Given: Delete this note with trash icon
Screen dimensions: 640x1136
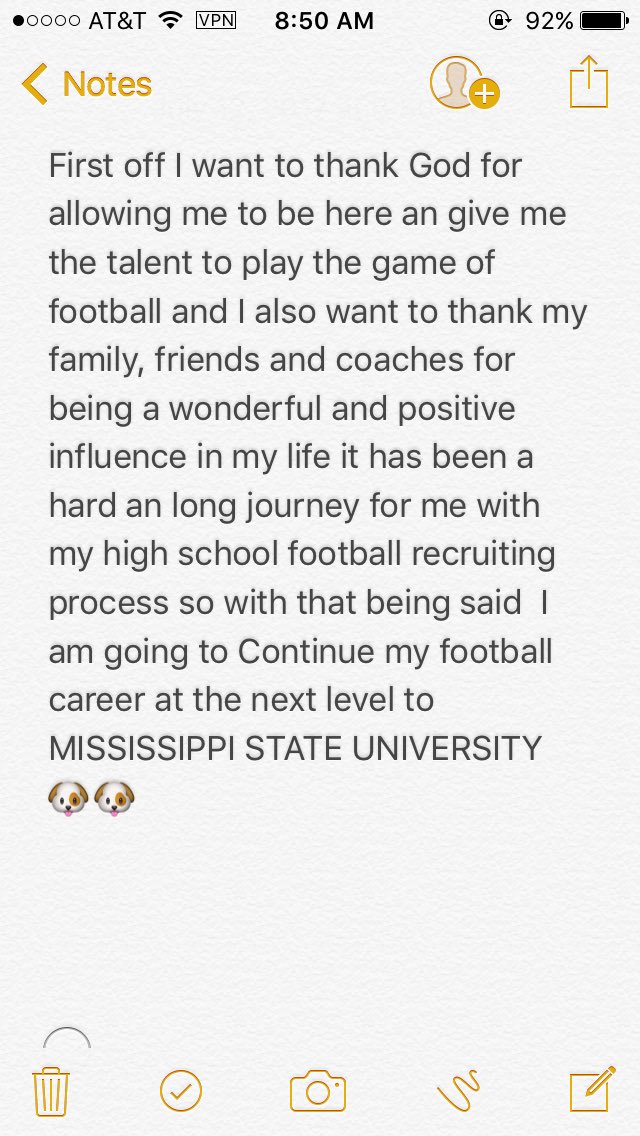Looking at the screenshot, I should [51, 1091].
